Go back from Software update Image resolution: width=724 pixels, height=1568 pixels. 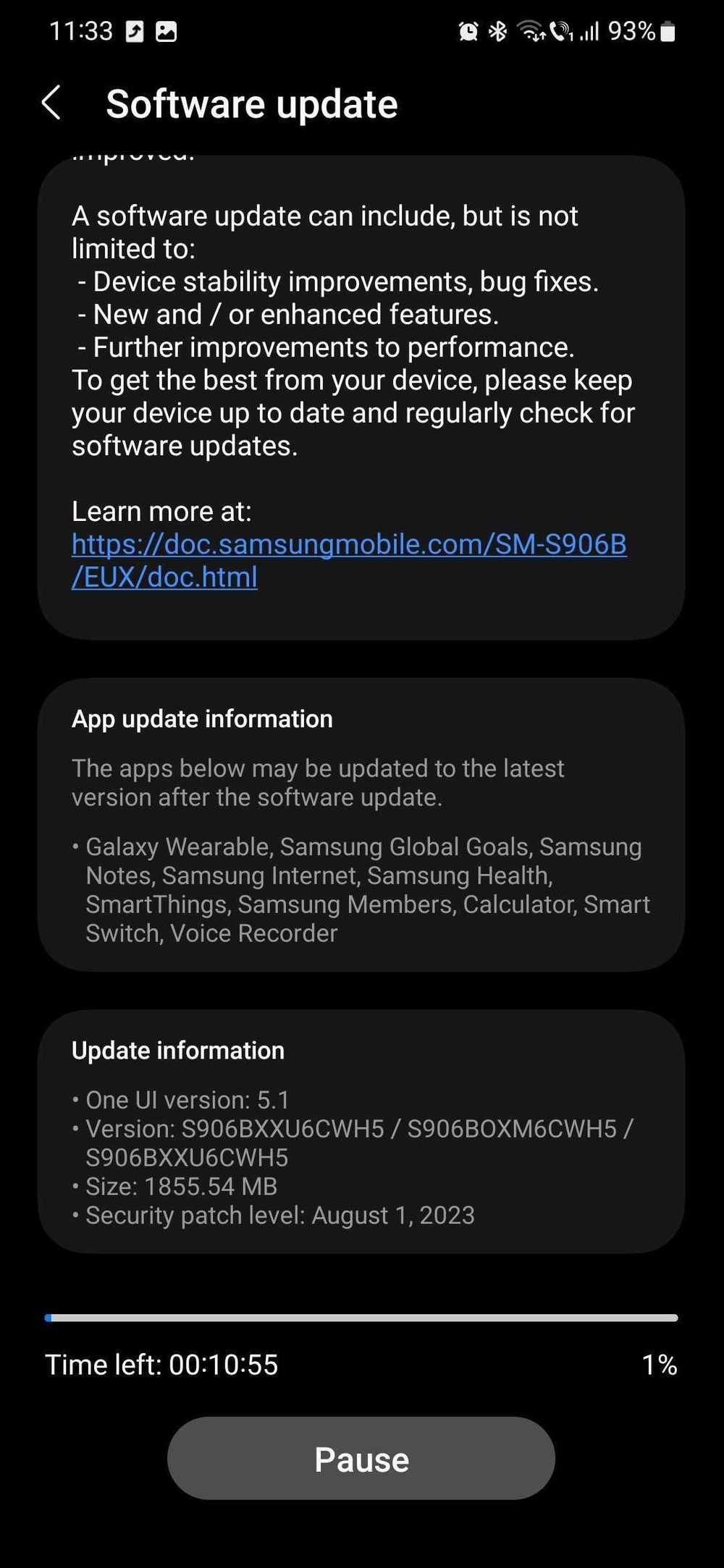(x=51, y=103)
